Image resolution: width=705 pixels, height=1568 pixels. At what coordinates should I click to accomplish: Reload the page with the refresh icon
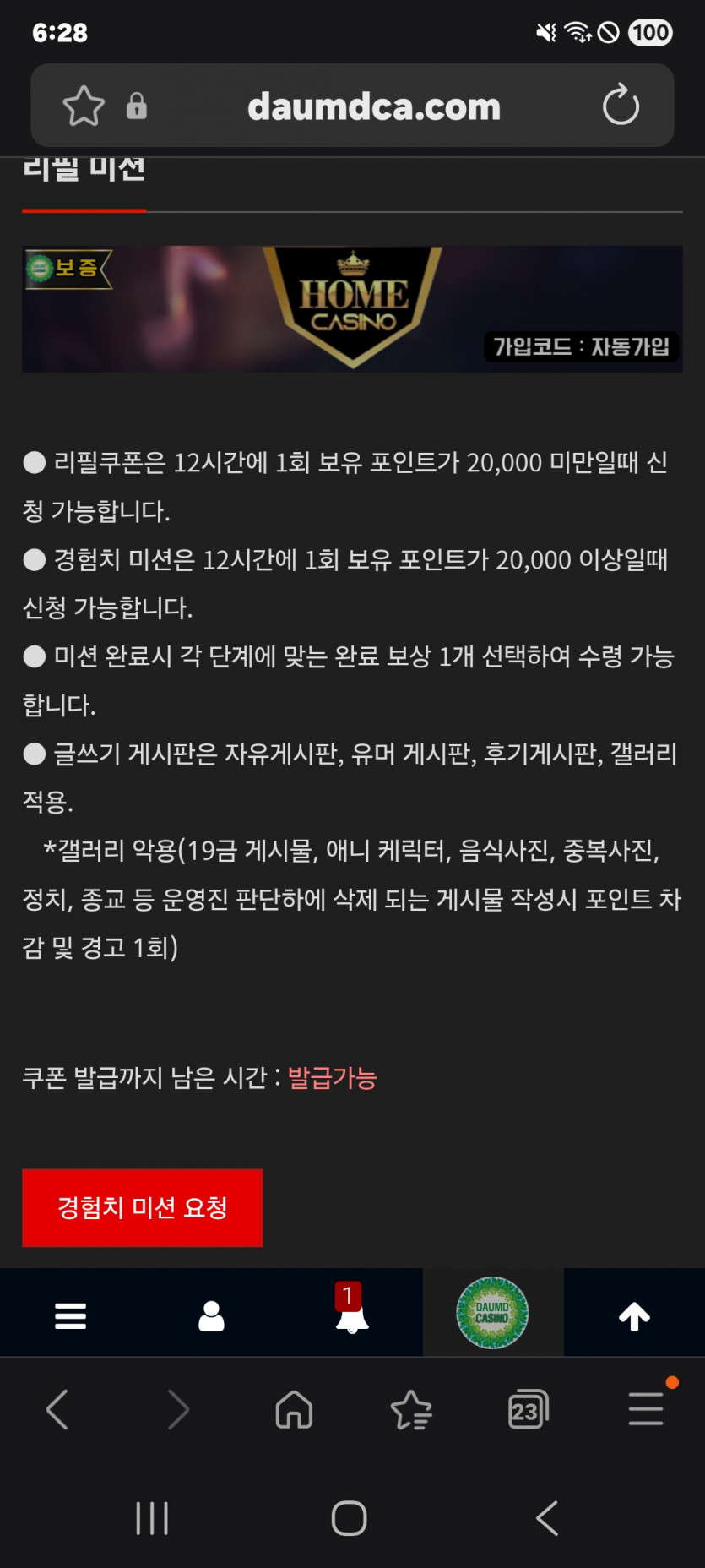tap(621, 105)
